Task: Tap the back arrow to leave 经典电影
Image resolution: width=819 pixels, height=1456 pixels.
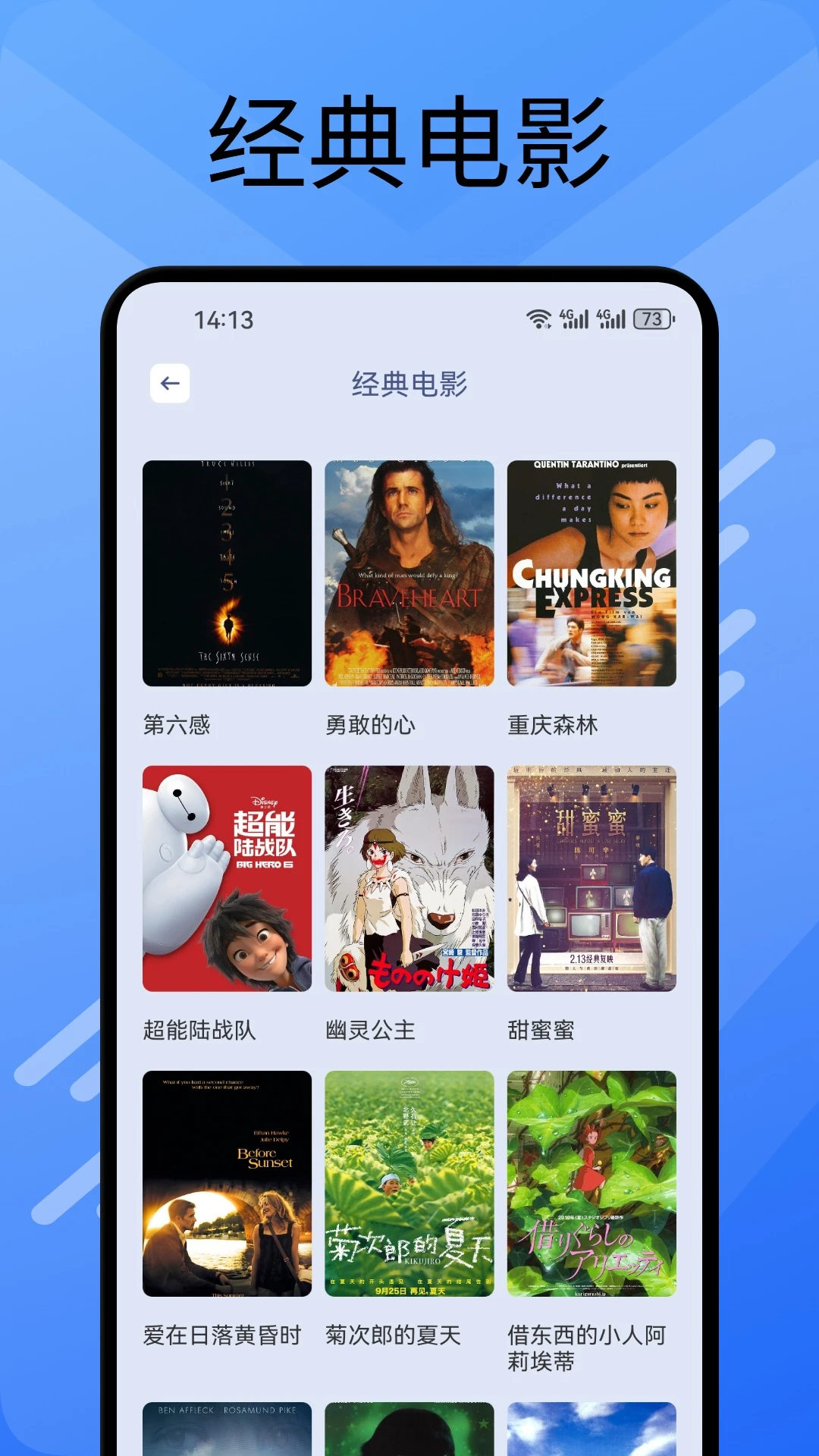Action: (170, 383)
